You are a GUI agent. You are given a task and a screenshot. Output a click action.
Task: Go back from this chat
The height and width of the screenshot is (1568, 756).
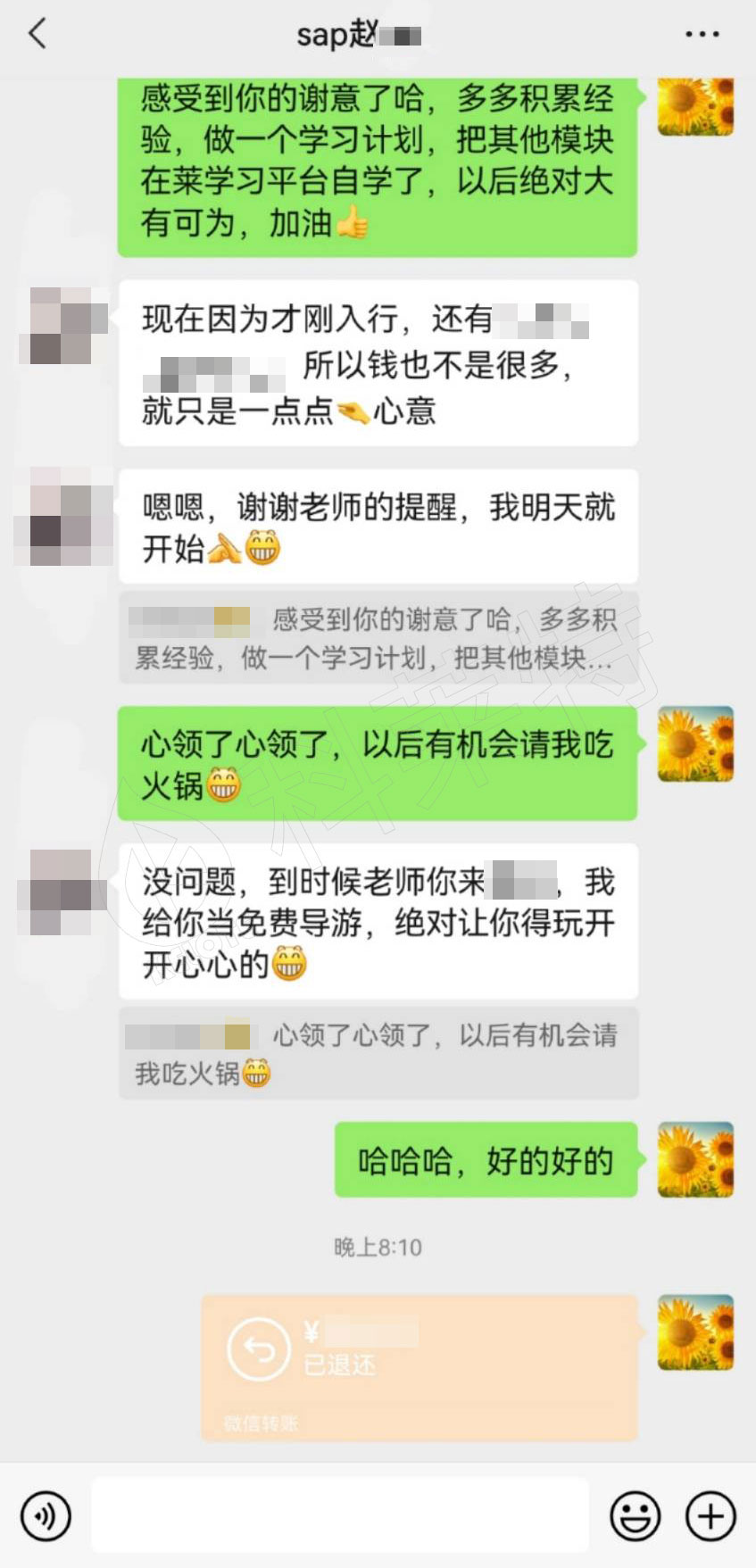tap(37, 35)
